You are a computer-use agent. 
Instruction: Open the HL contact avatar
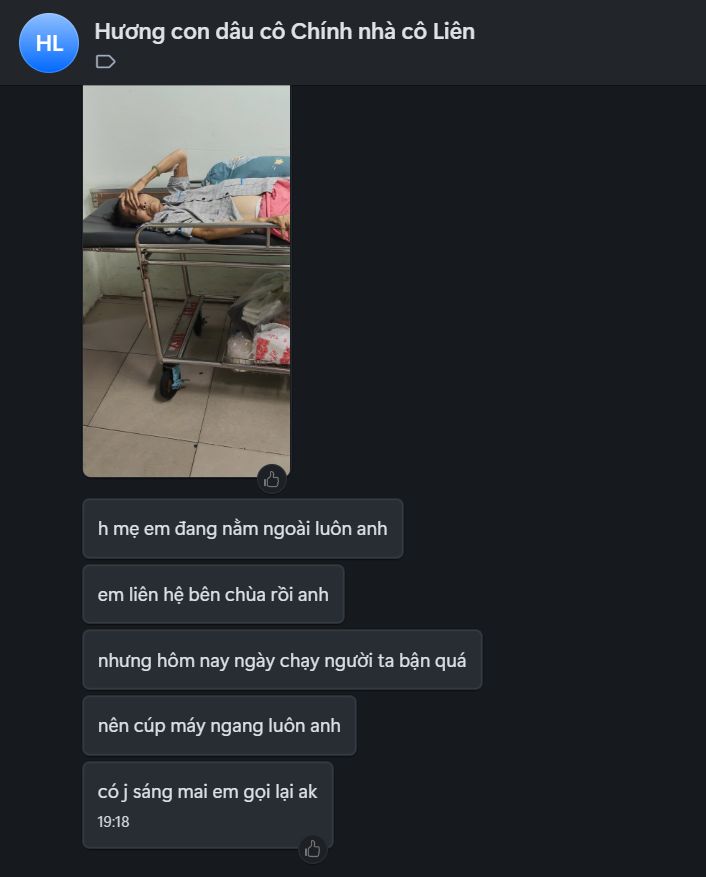tap(48, 43)
